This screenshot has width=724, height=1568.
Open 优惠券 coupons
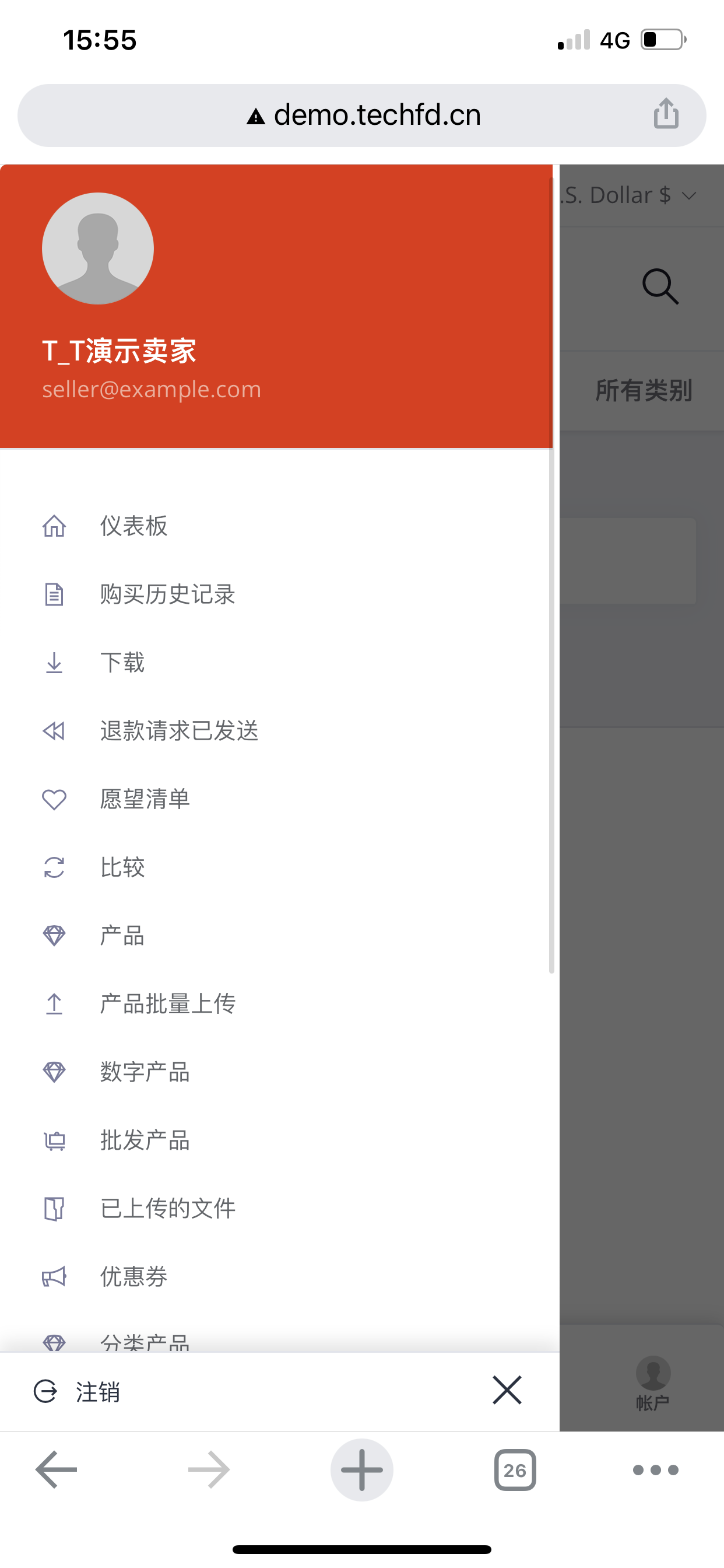pyautogui.click(x=133, y=1276)
